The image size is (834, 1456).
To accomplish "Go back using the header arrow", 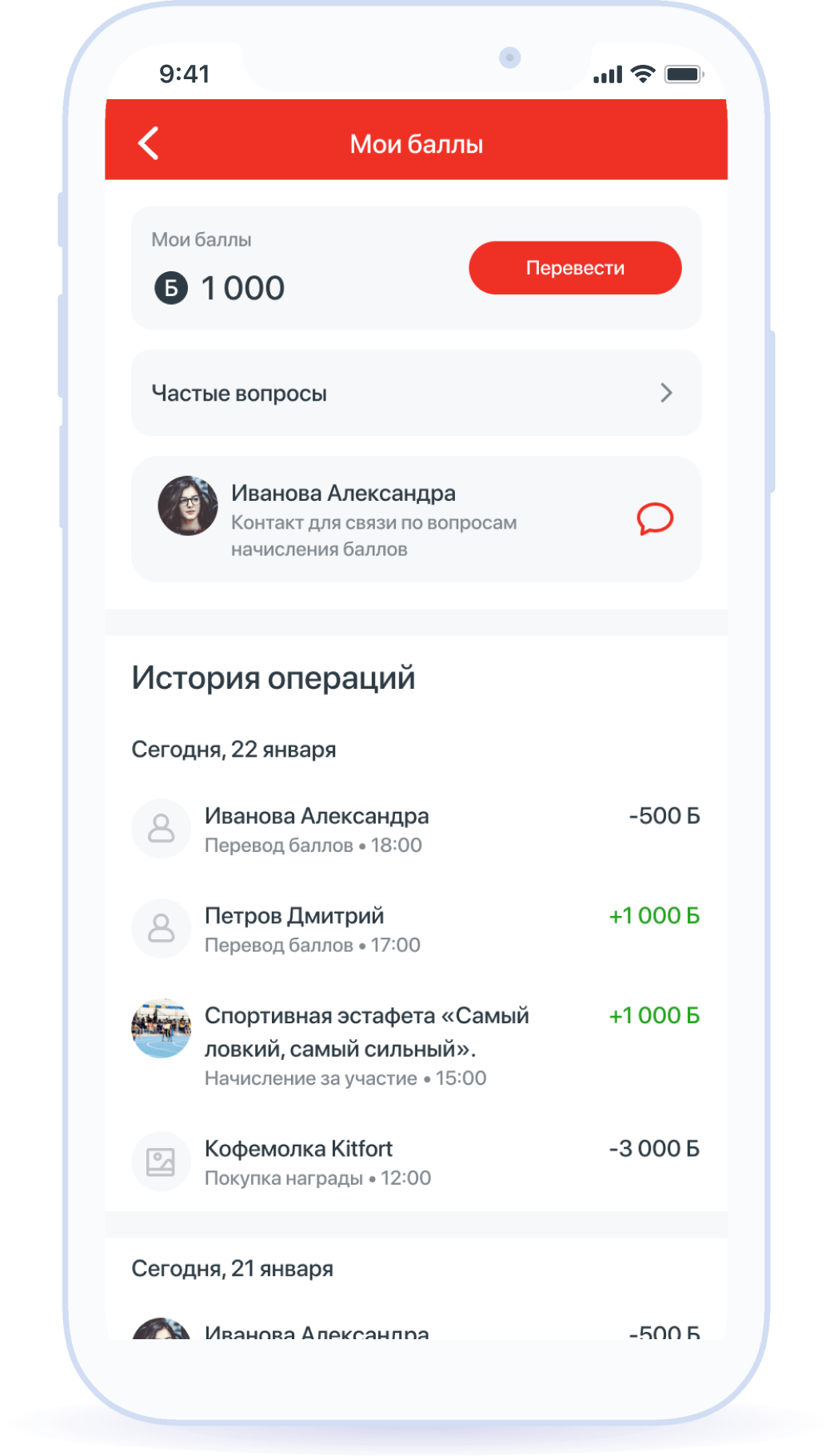I will point(149,144).
